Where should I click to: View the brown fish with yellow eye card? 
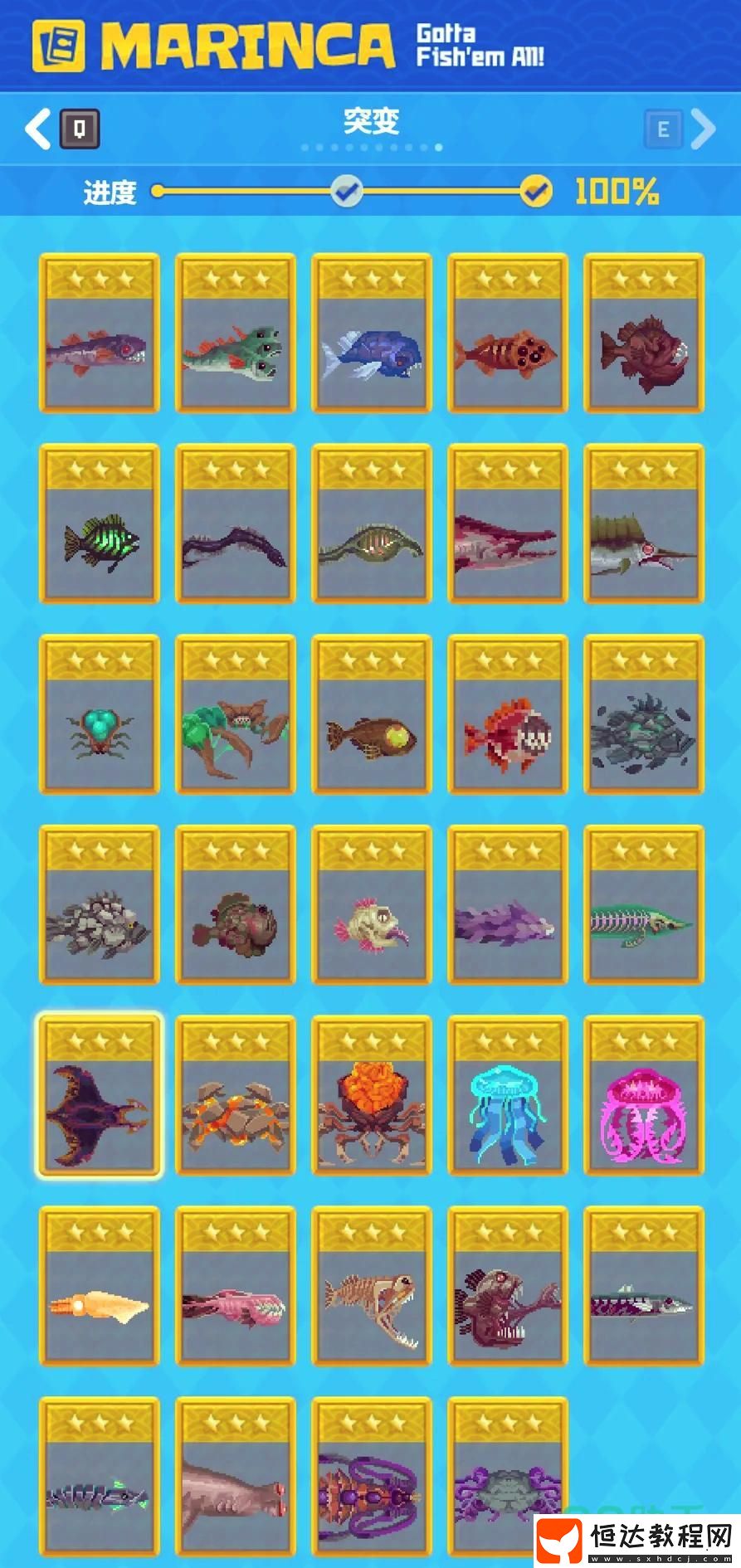(372, 715)
